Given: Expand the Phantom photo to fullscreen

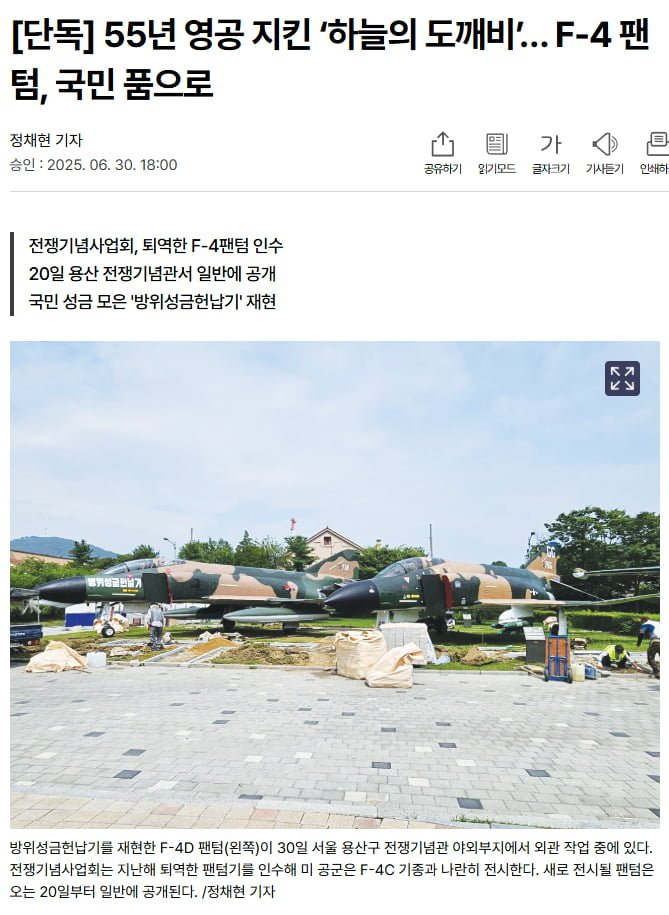Looking at the screenshot, I should (x=622, y=379).
